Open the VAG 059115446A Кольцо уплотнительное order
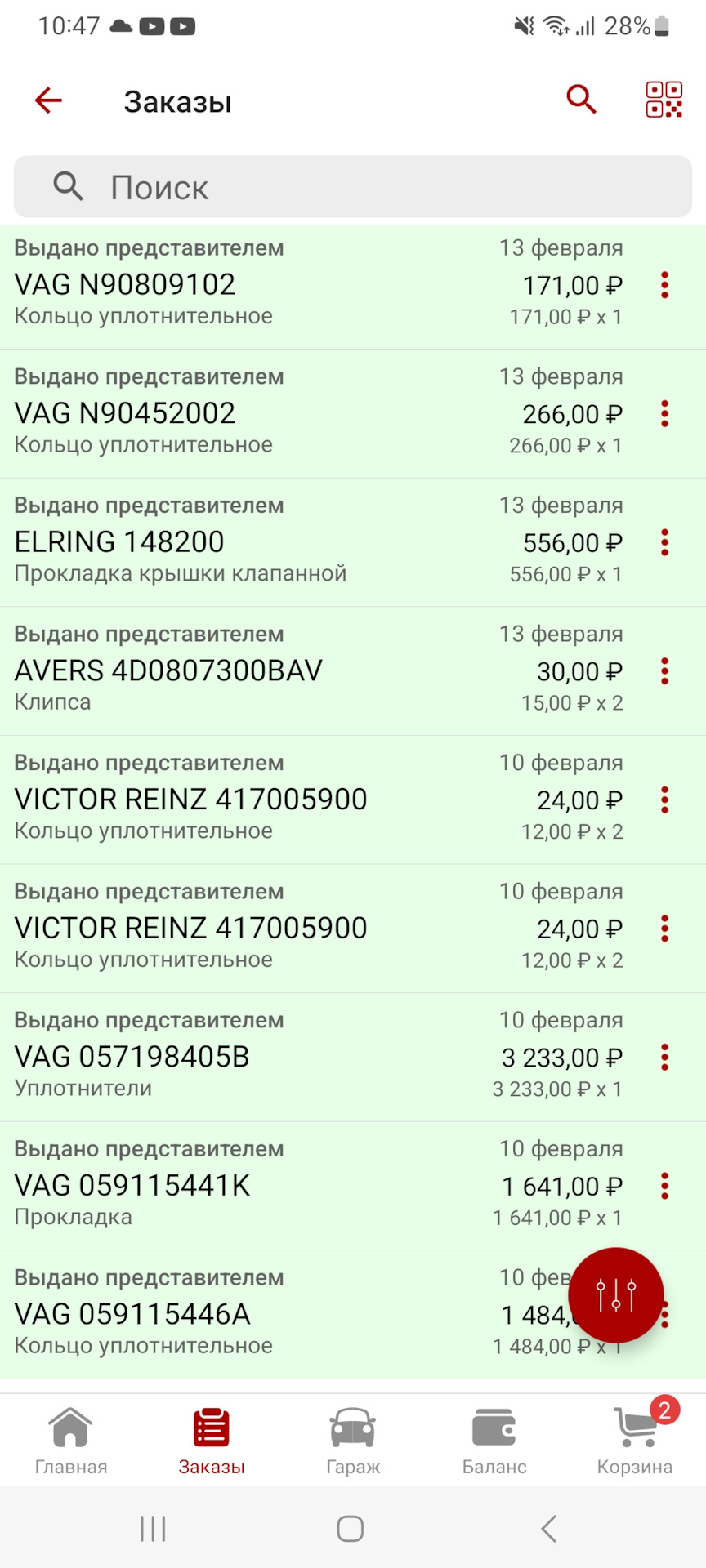This screenshot has height=1568, width=706. 245,1314
